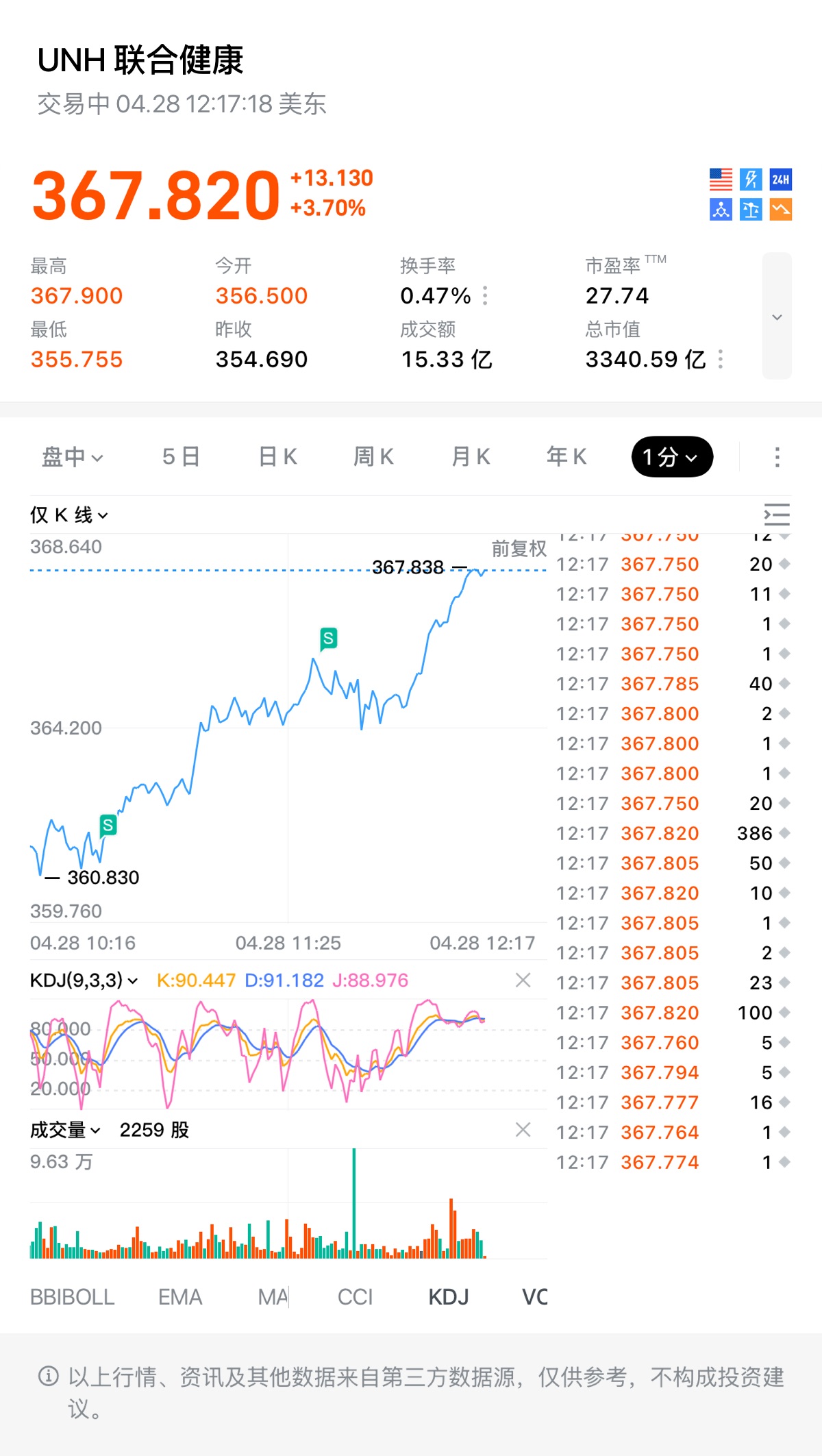The width and height of the screenshot is (822, 1456).
Task: Open the KDJ(9,3,3) parameter dropdown
Action: point(84,980)
